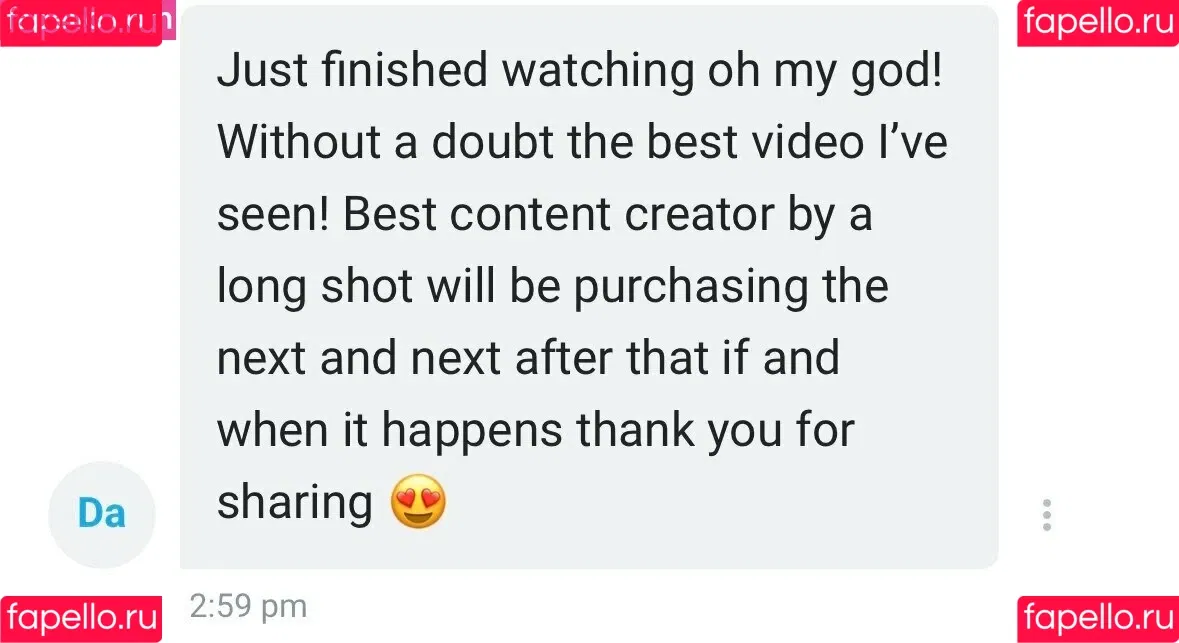Open the Da sender avatar profile
This screenshot has width=1179, height=643.
[x=101, y=514]
